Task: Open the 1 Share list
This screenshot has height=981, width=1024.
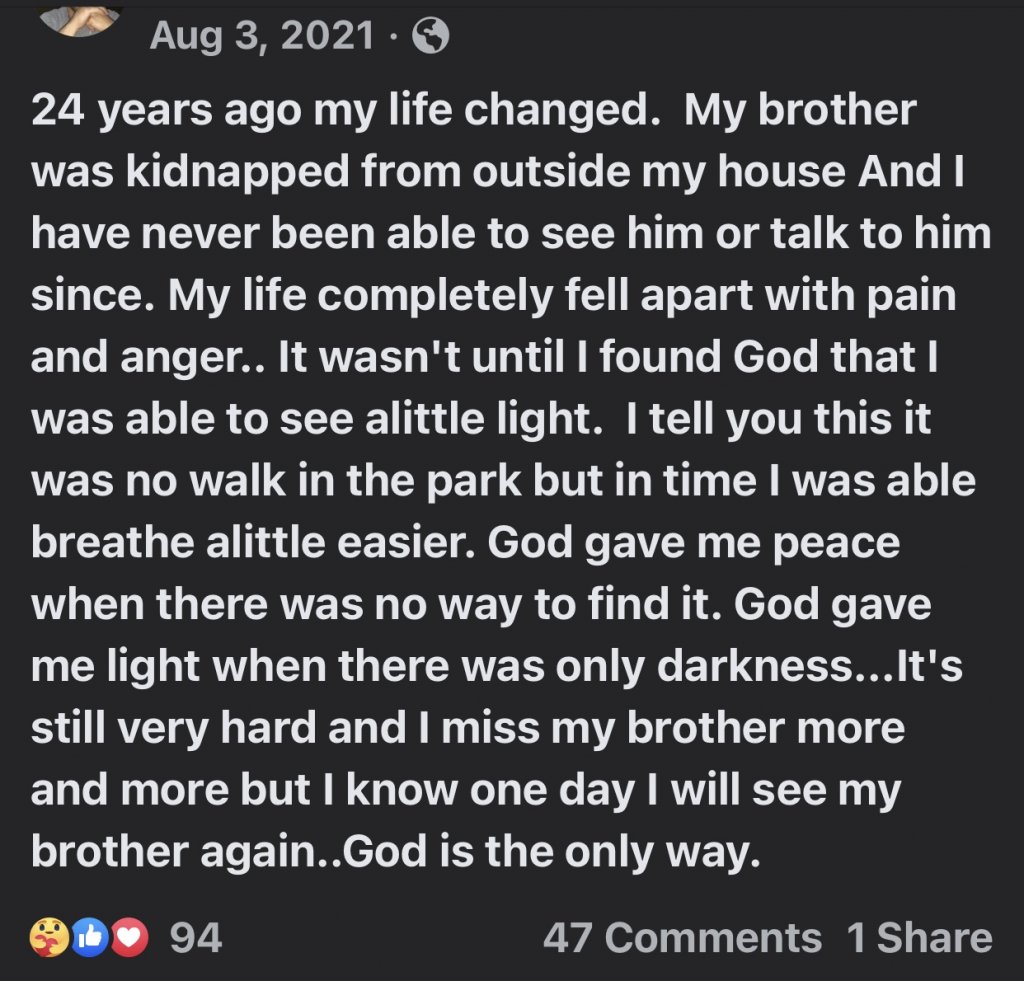Action: click(x=919, y=938)
